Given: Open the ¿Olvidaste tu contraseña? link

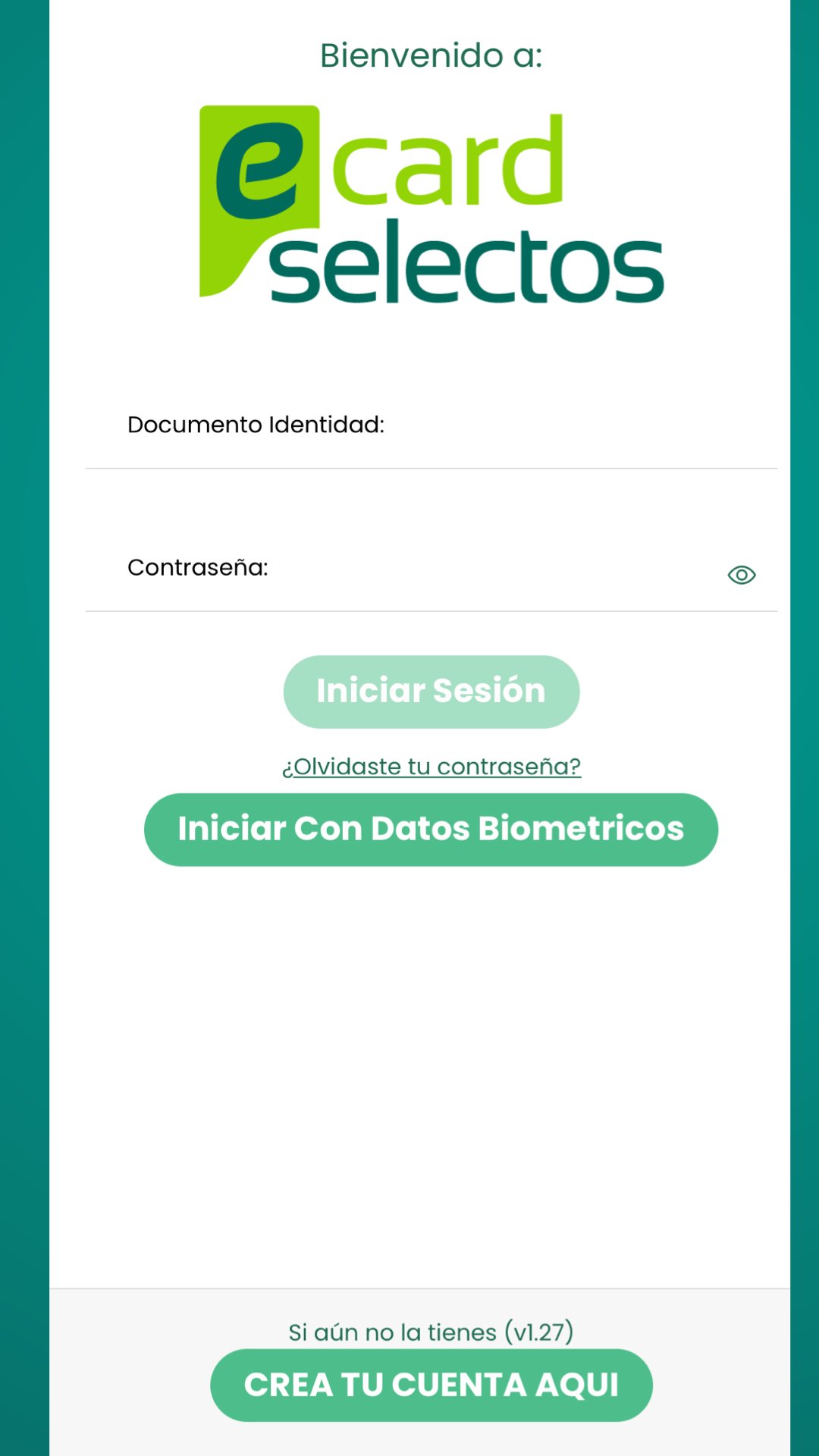Looking at the screenshot, I should [x=431, y=767].
